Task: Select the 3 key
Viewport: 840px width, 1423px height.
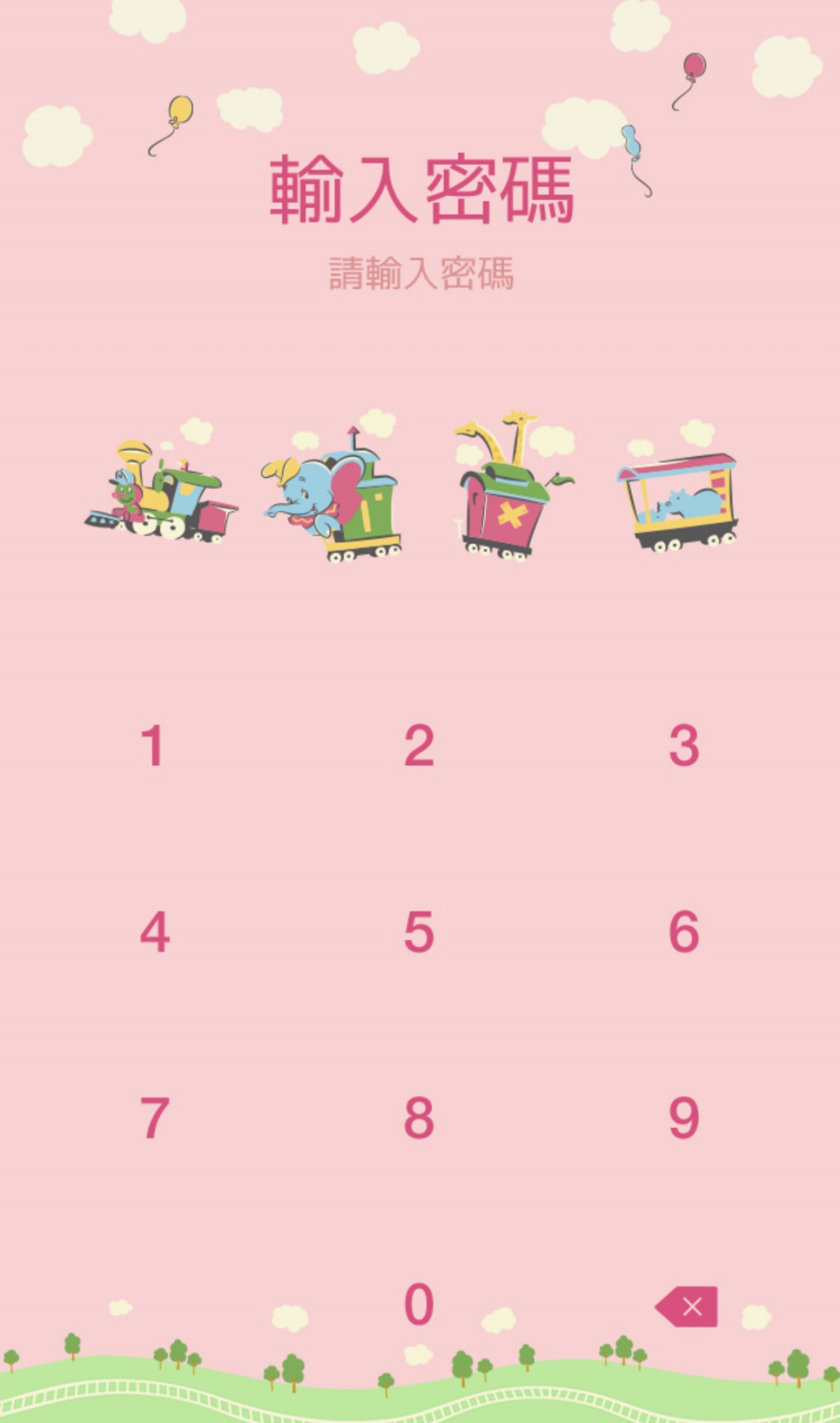Action: tap(684, 745)
